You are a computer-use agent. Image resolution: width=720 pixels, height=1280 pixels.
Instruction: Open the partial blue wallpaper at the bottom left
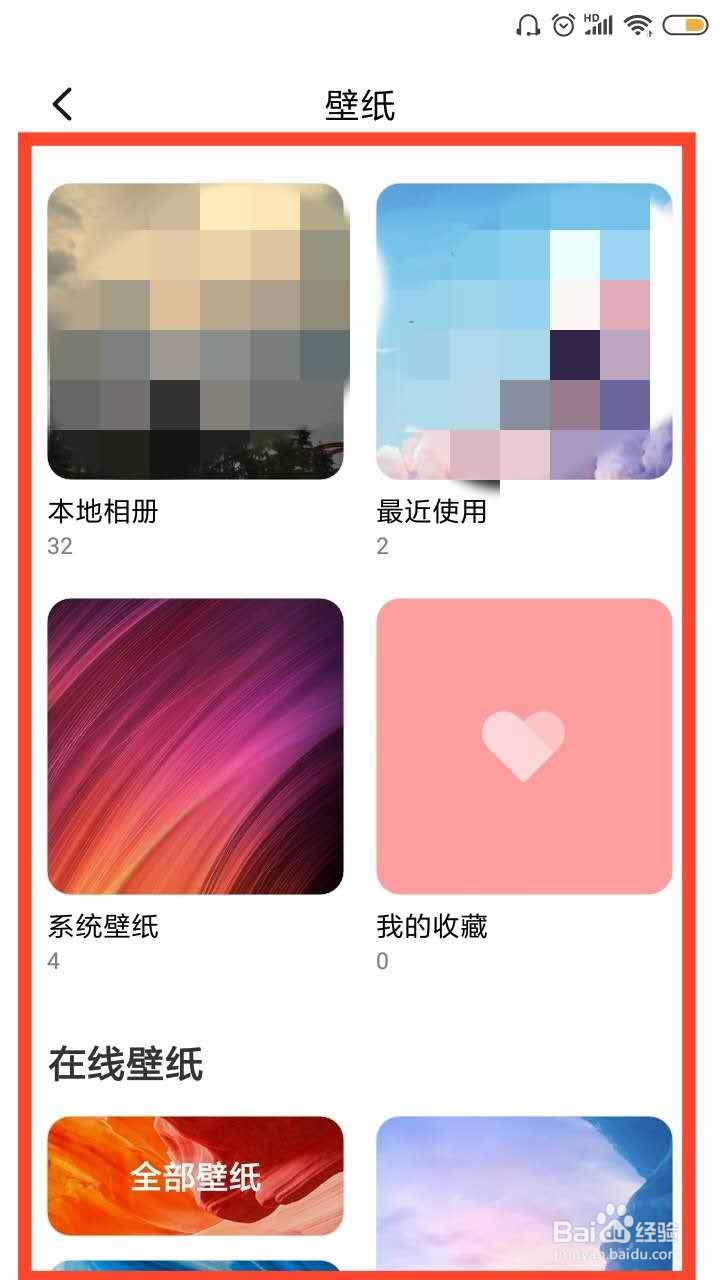pyautogui.click(x=194, y=1268)
